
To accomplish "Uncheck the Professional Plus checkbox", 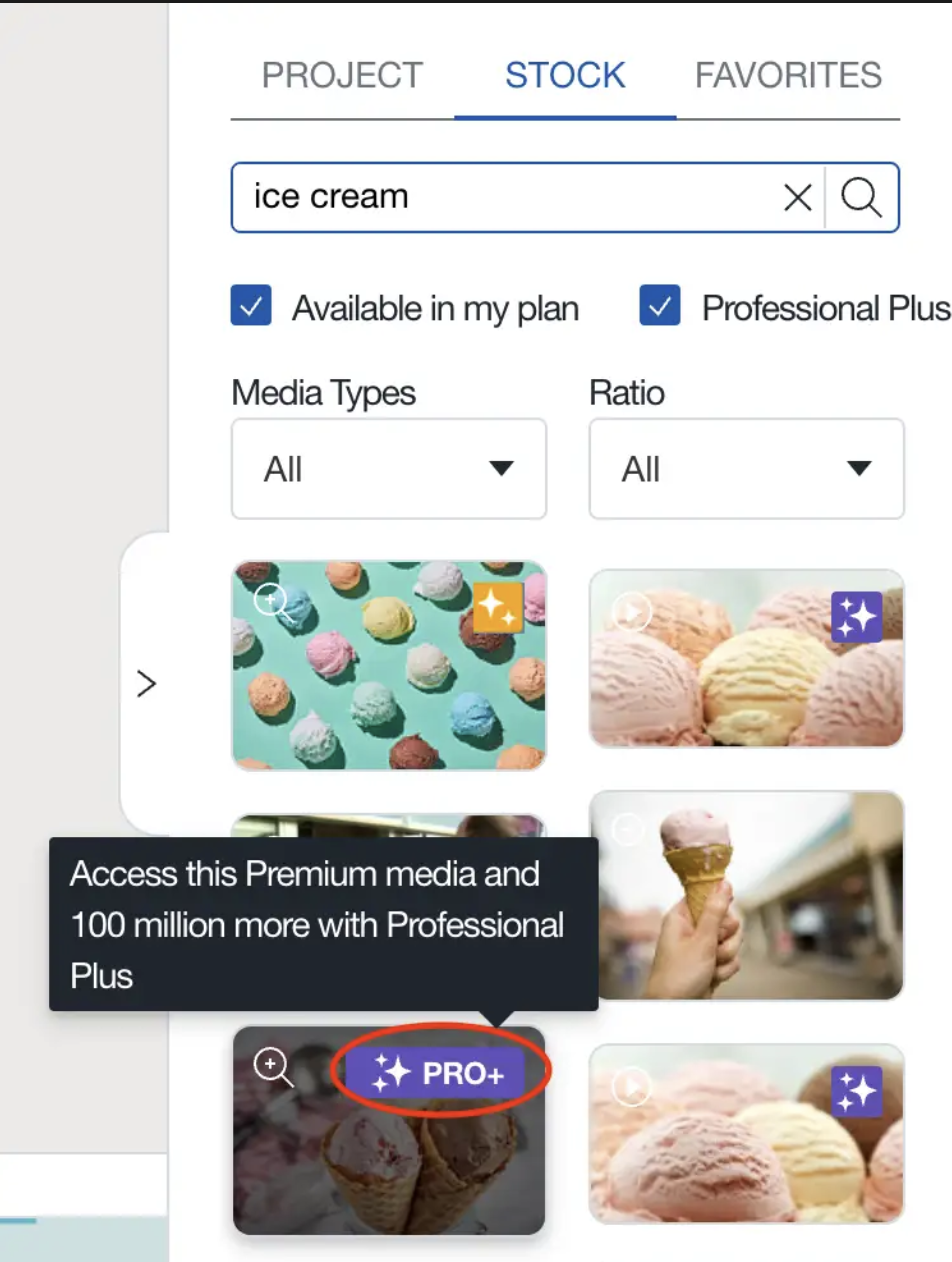I will point(660,307).
